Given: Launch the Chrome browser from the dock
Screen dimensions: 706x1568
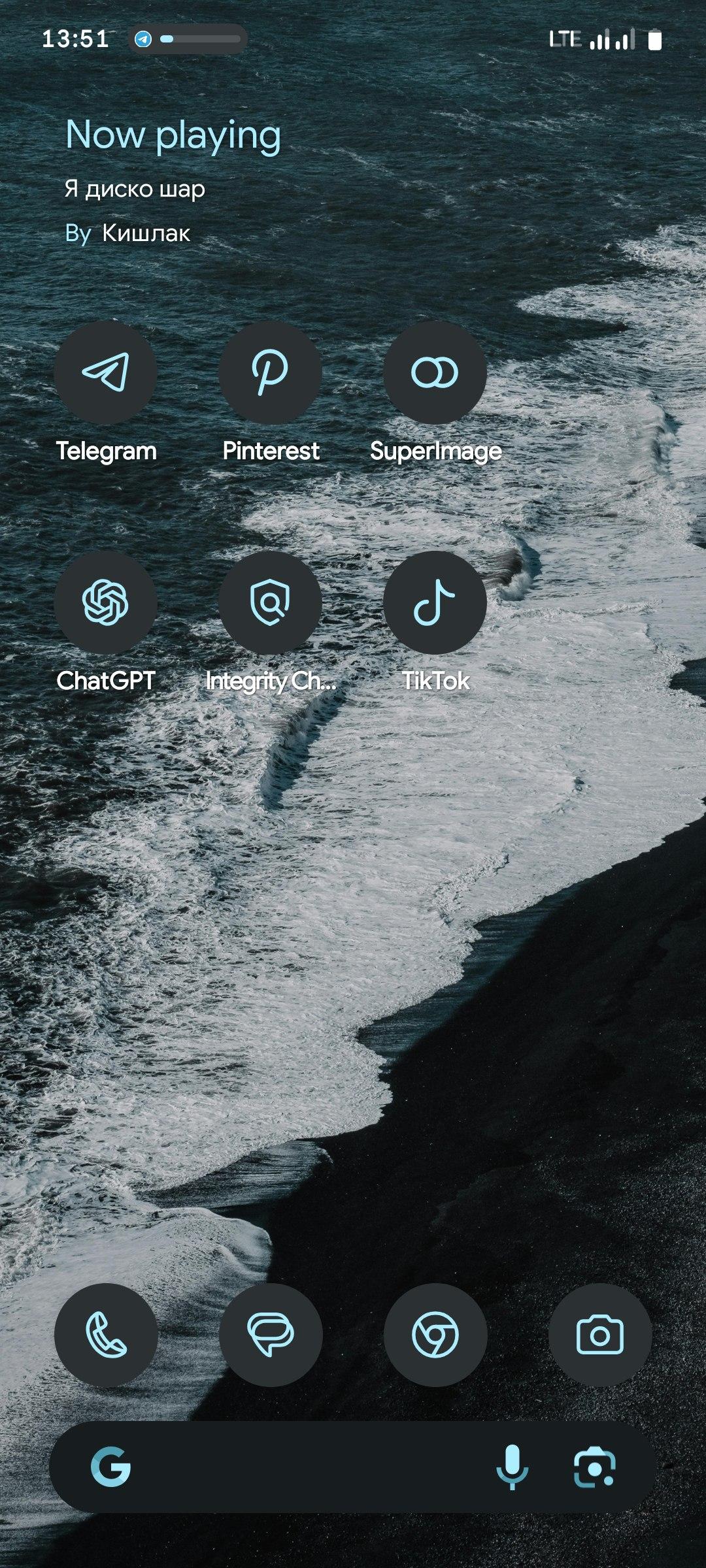Looking at the screenshot, I should pyautogui.click(x=435, y=1335).
